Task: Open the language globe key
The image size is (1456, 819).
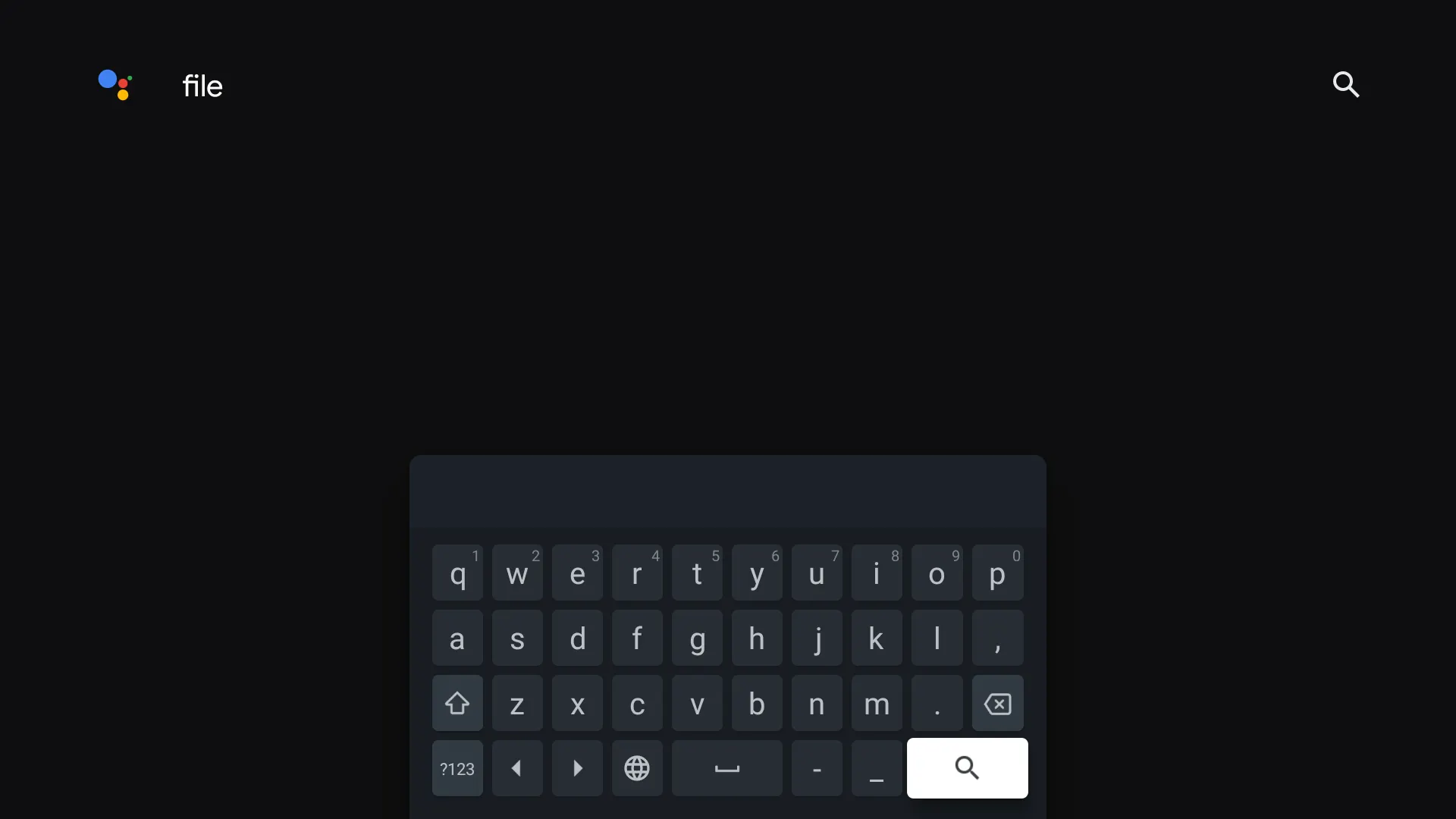Action: pyautogui.click(x=637, y=769)
